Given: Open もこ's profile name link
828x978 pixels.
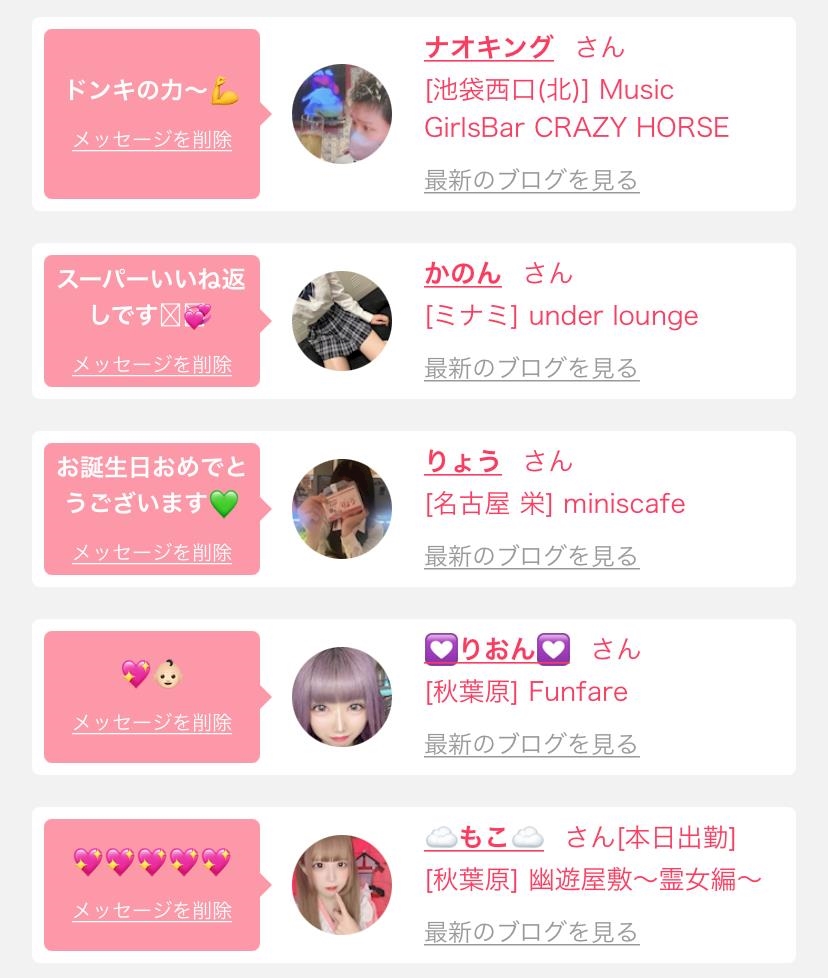Looking at the screenshot, I should pos(484,837).
